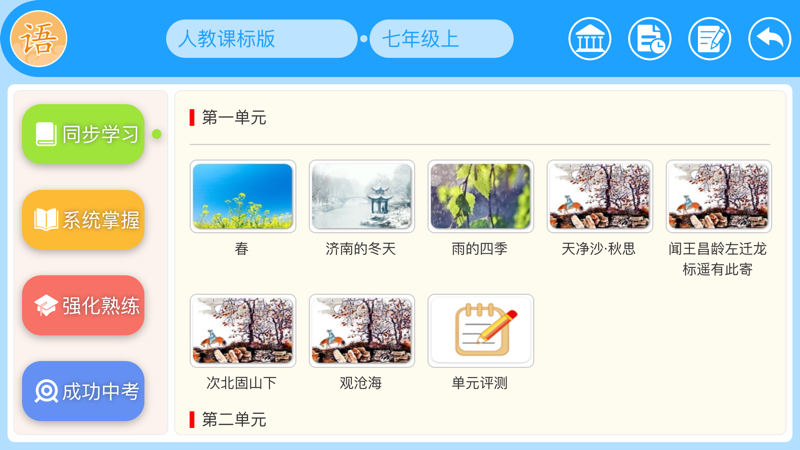Open the library building icon
Image resolution: width=800 pixels, height=450 pixels.
coord(590,39)
